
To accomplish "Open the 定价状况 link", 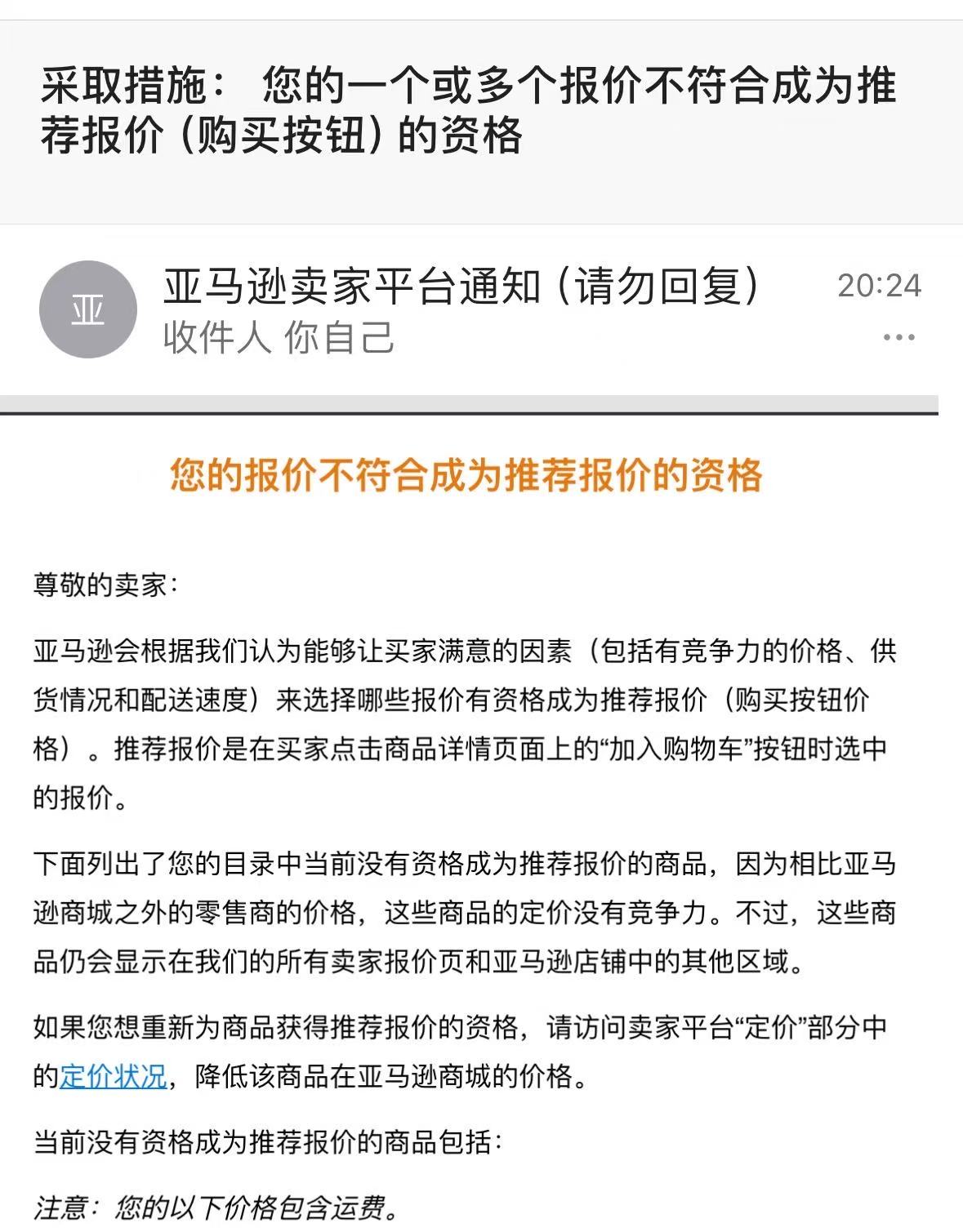I will pos(113,1076).
